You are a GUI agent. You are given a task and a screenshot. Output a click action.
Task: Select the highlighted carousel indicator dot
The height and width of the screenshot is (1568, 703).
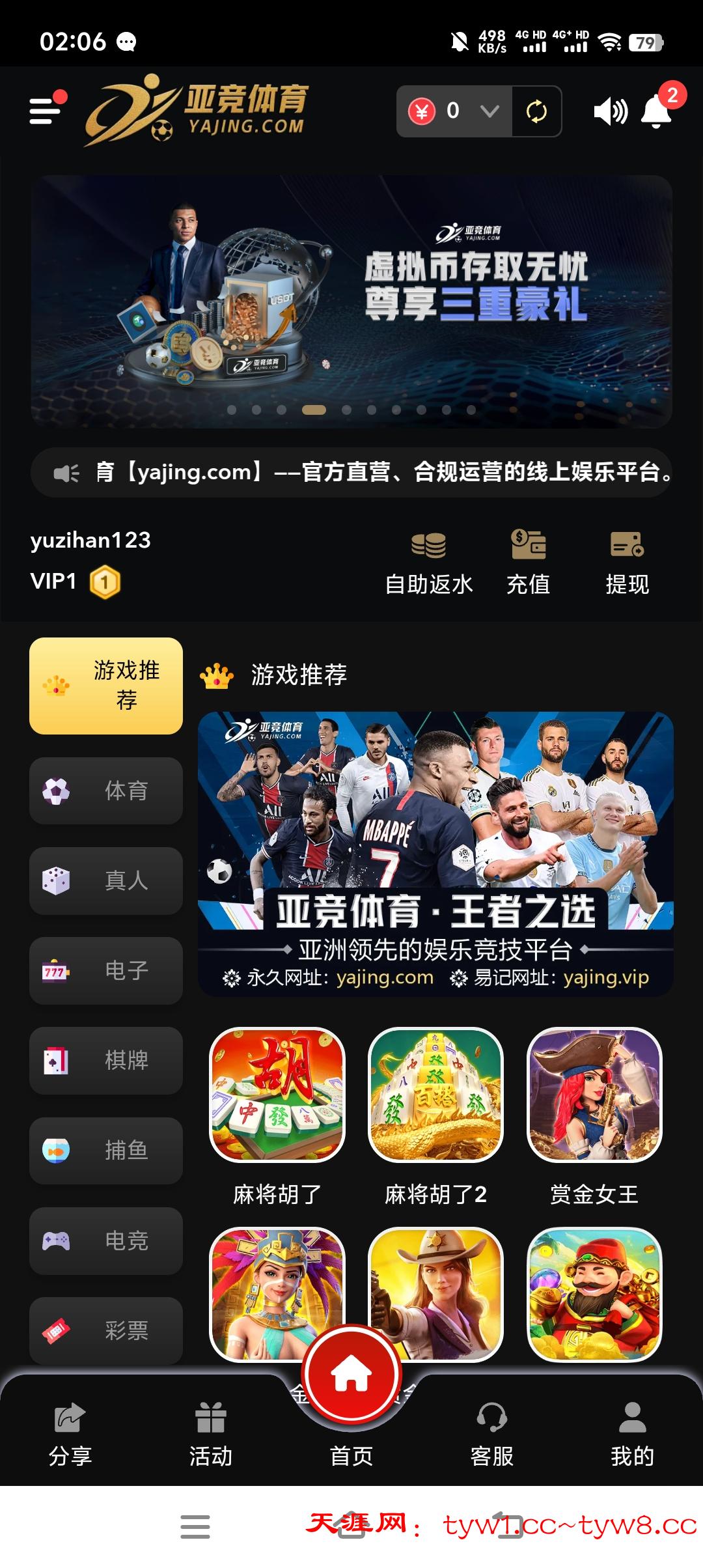314,410
